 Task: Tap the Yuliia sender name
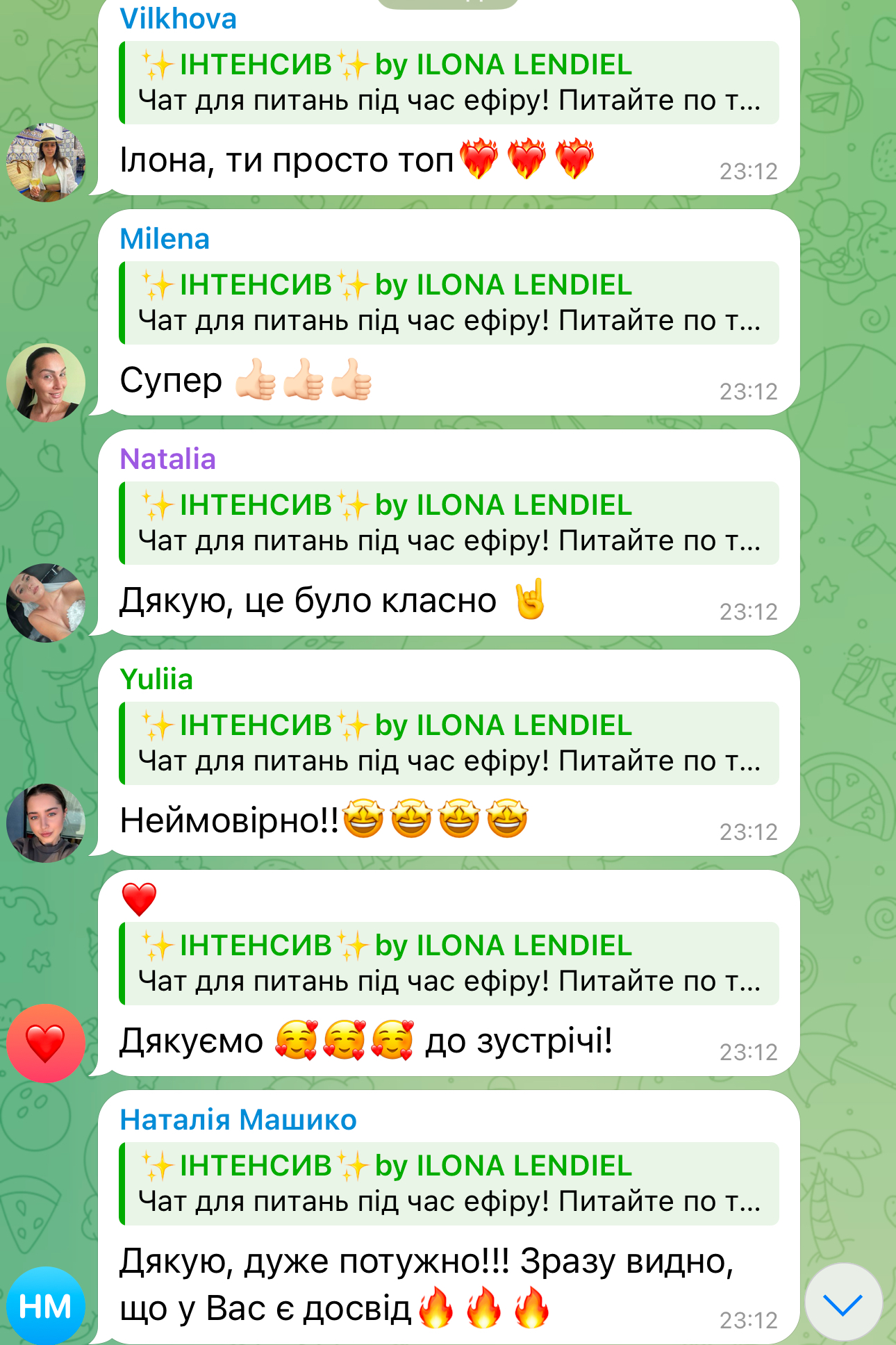[156, 679]
